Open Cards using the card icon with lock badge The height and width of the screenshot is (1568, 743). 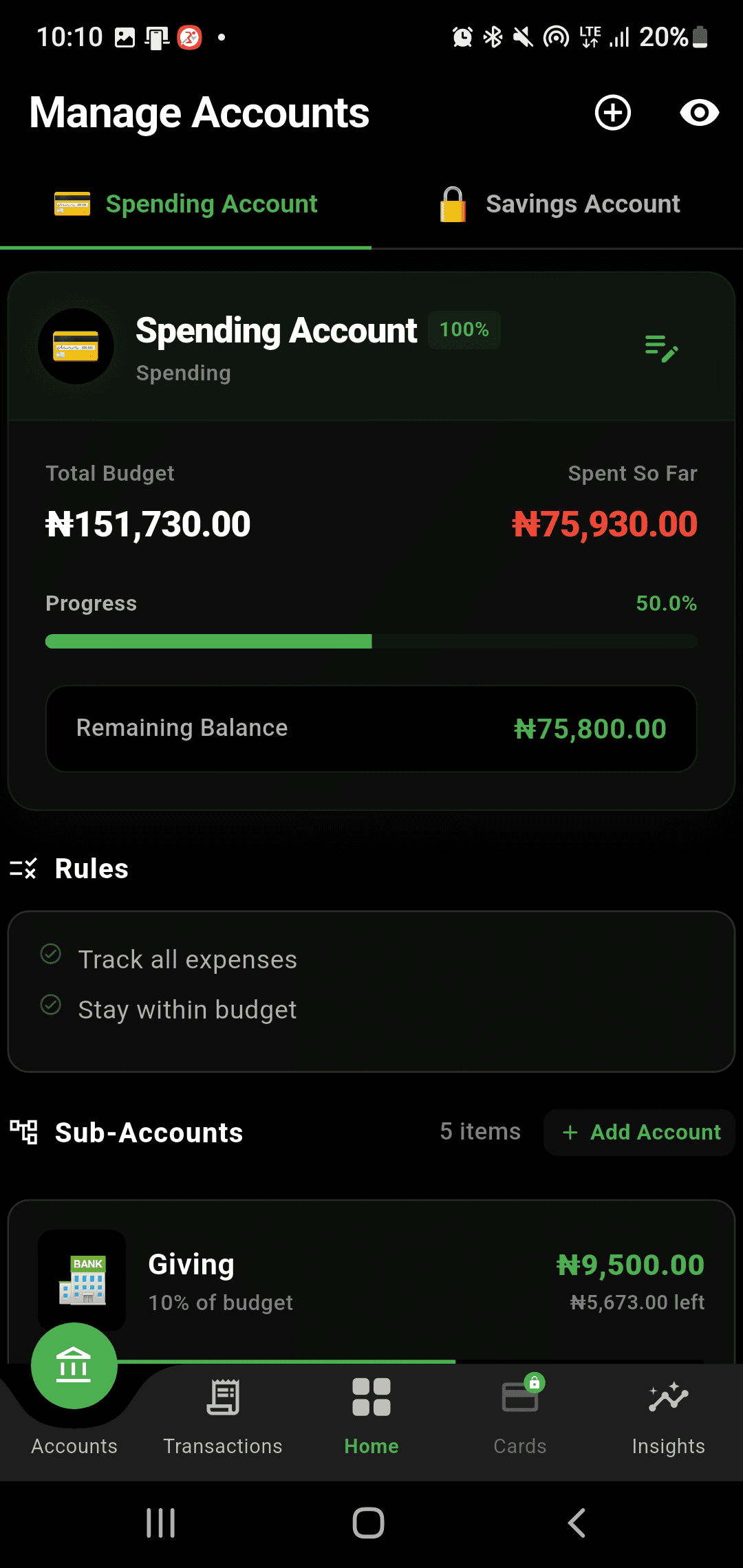(x=519, y=1397)
